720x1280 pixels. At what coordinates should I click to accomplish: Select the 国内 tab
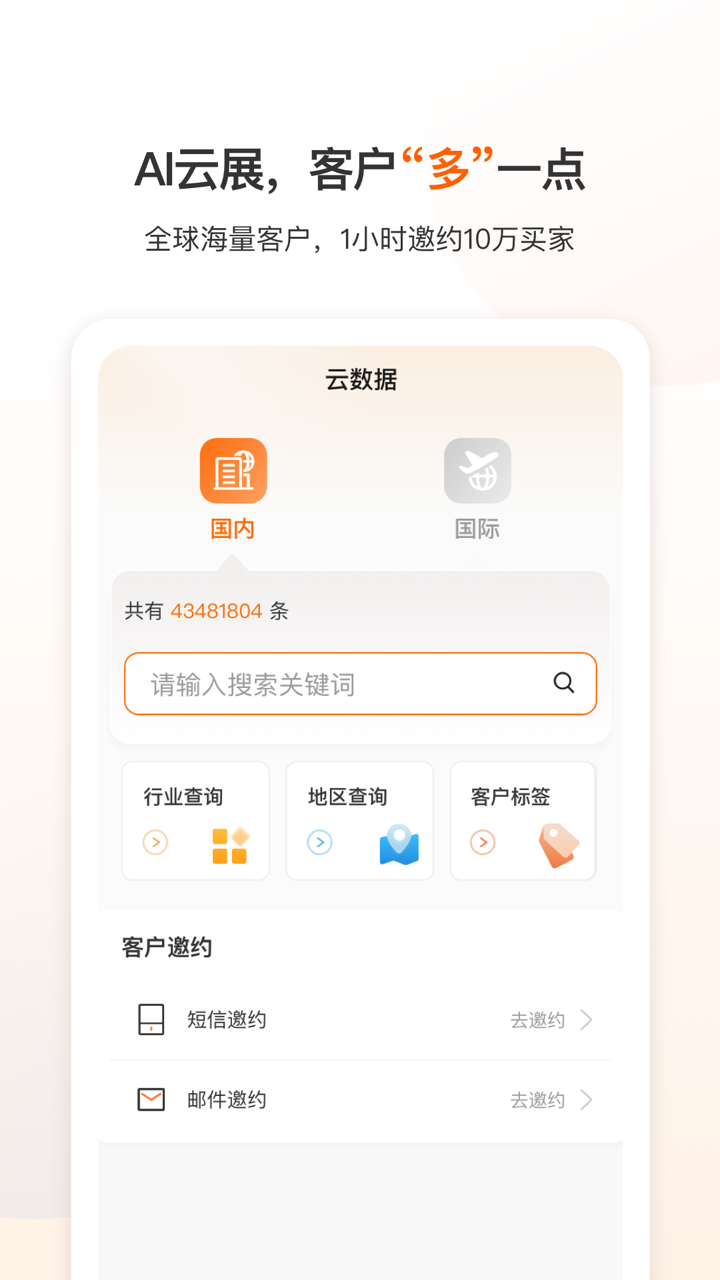[234, 490]
